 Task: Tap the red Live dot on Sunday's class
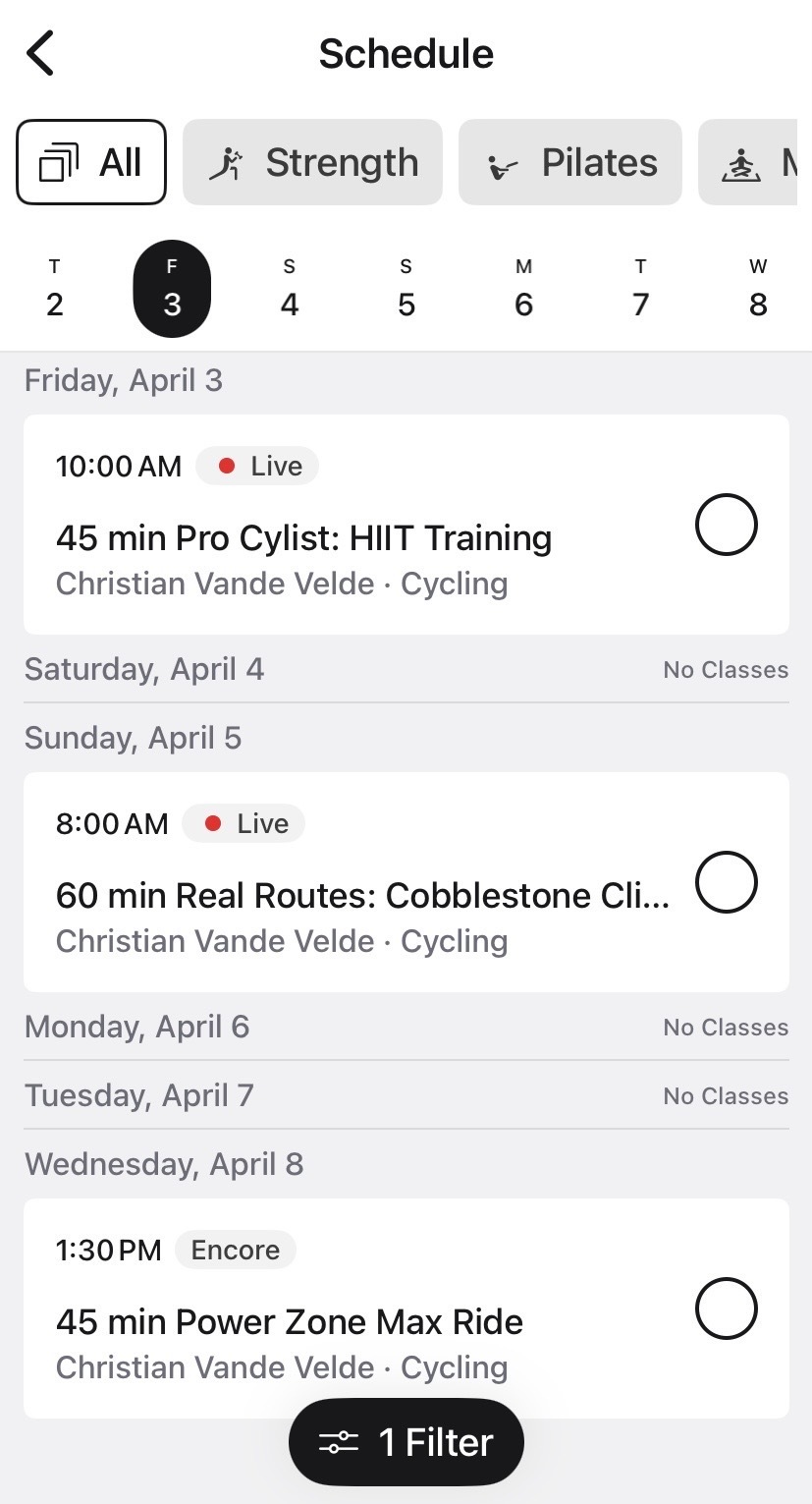(212, 823)
